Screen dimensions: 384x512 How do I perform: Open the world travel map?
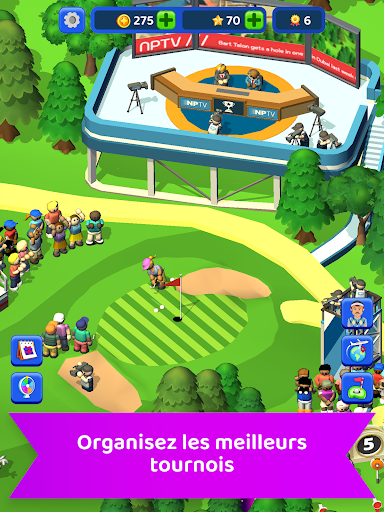click(357, 351)
